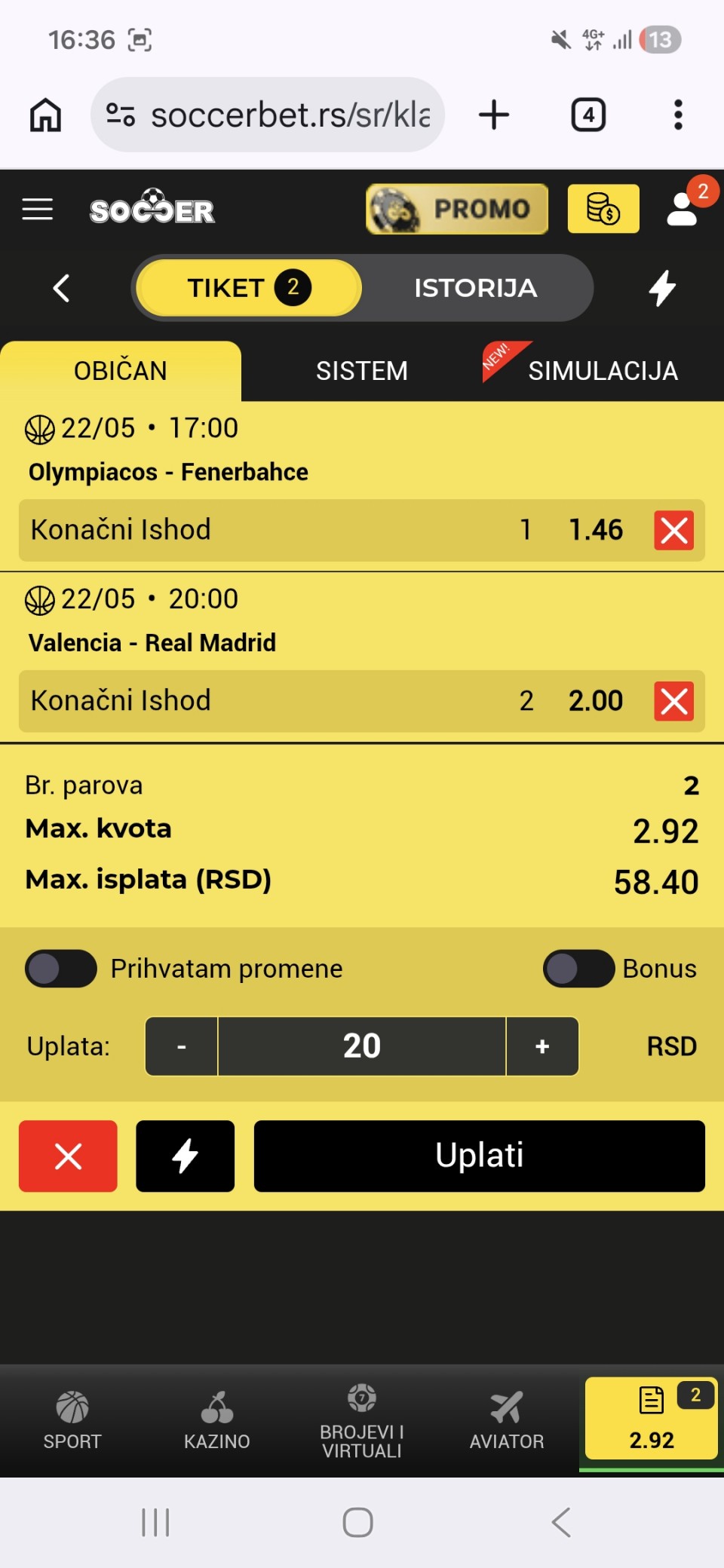Clear the ticket with the red X button
The height and width of the screenshot is (1568, 724).
click(68, 1156)
